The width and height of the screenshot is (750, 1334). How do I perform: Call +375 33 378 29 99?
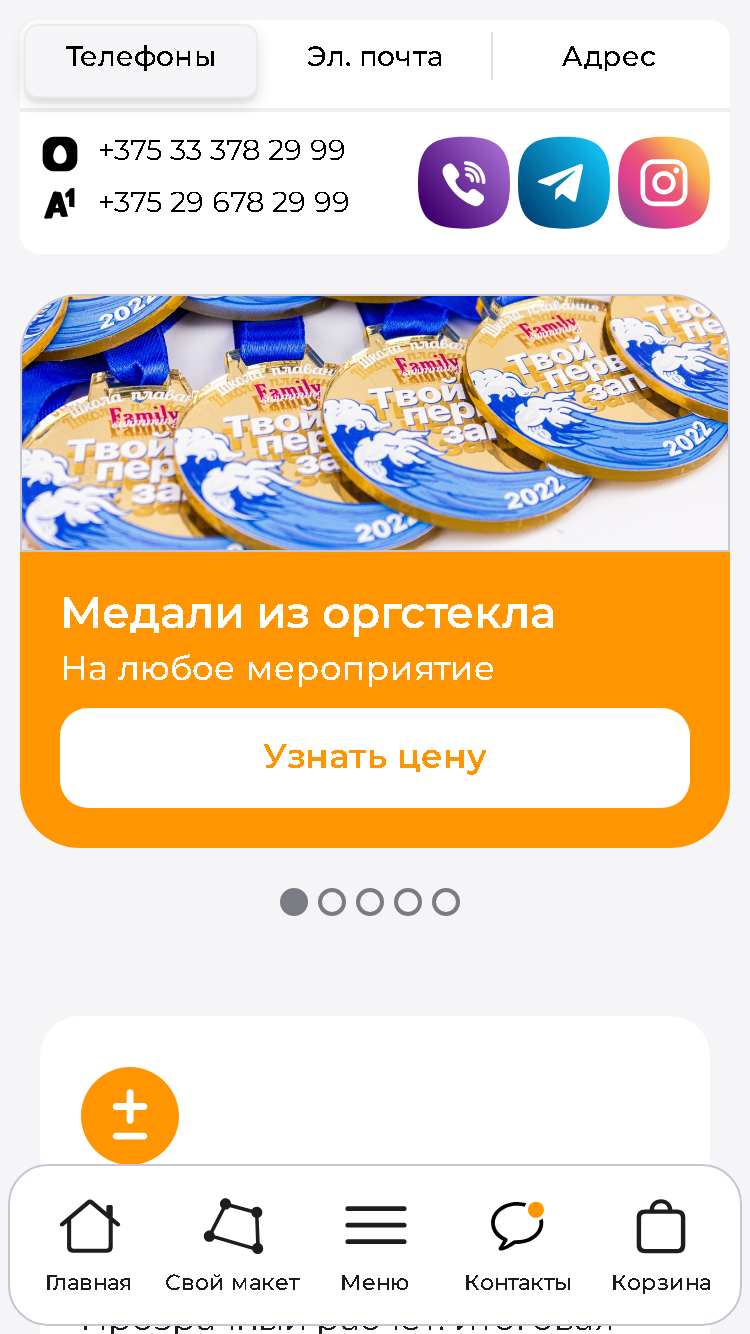click(x=222, y=151)
